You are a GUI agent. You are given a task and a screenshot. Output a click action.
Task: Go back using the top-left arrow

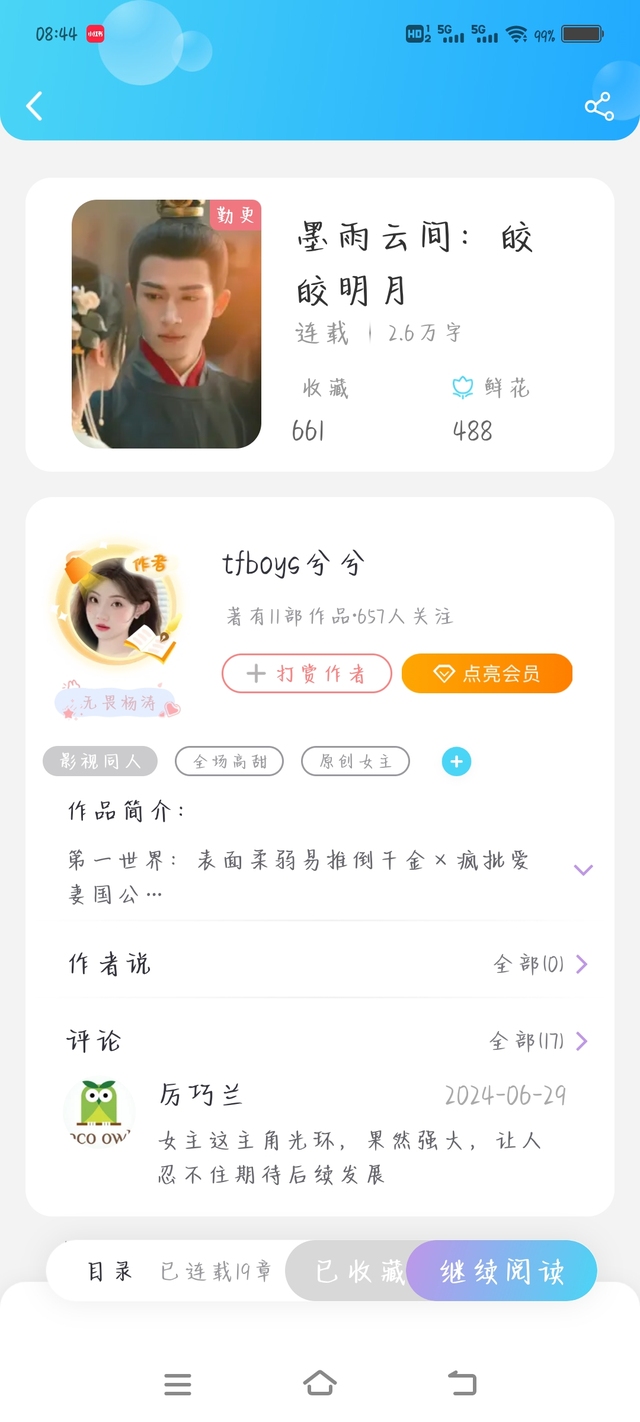(35, 106)
